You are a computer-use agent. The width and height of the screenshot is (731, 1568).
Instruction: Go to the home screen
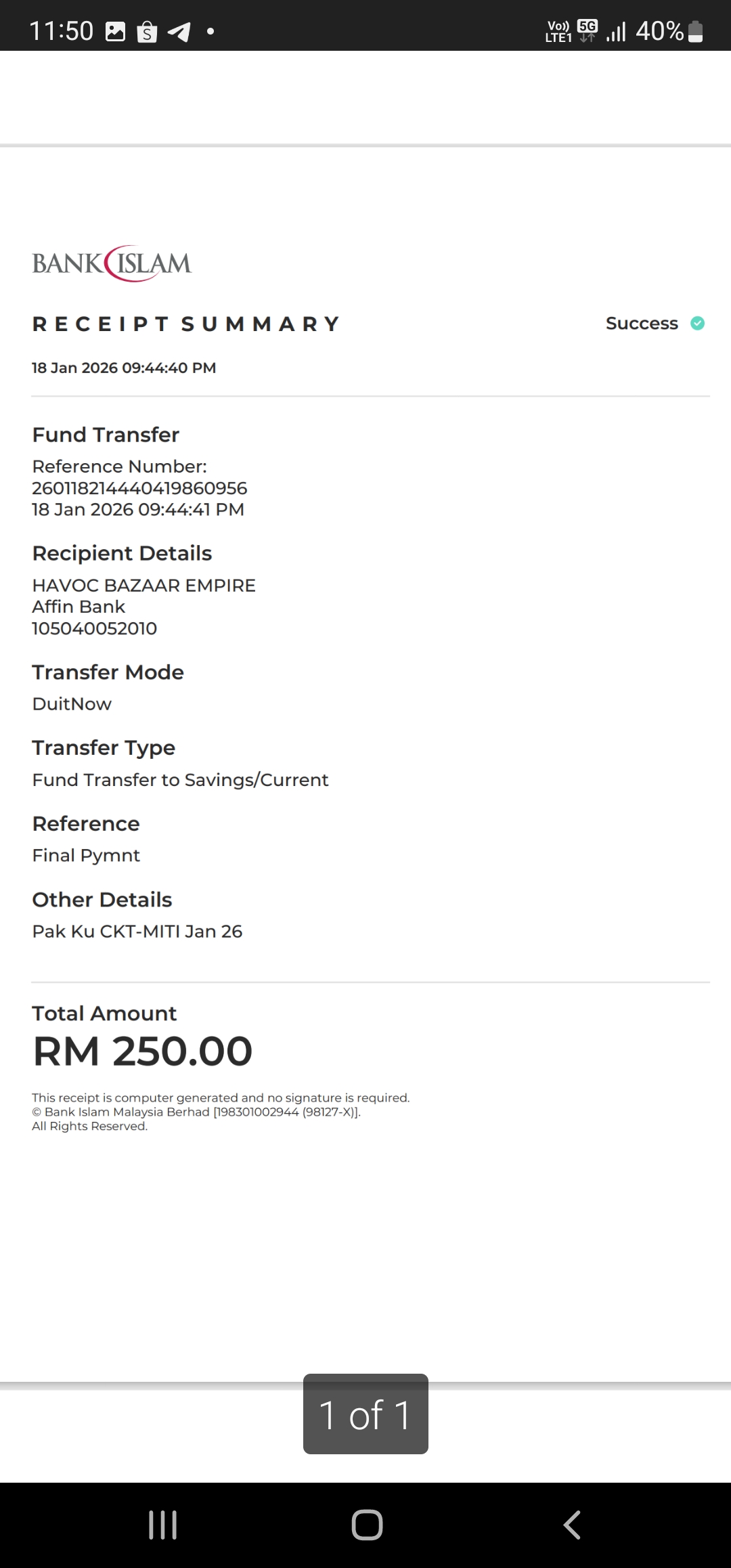pos(367,1525)
